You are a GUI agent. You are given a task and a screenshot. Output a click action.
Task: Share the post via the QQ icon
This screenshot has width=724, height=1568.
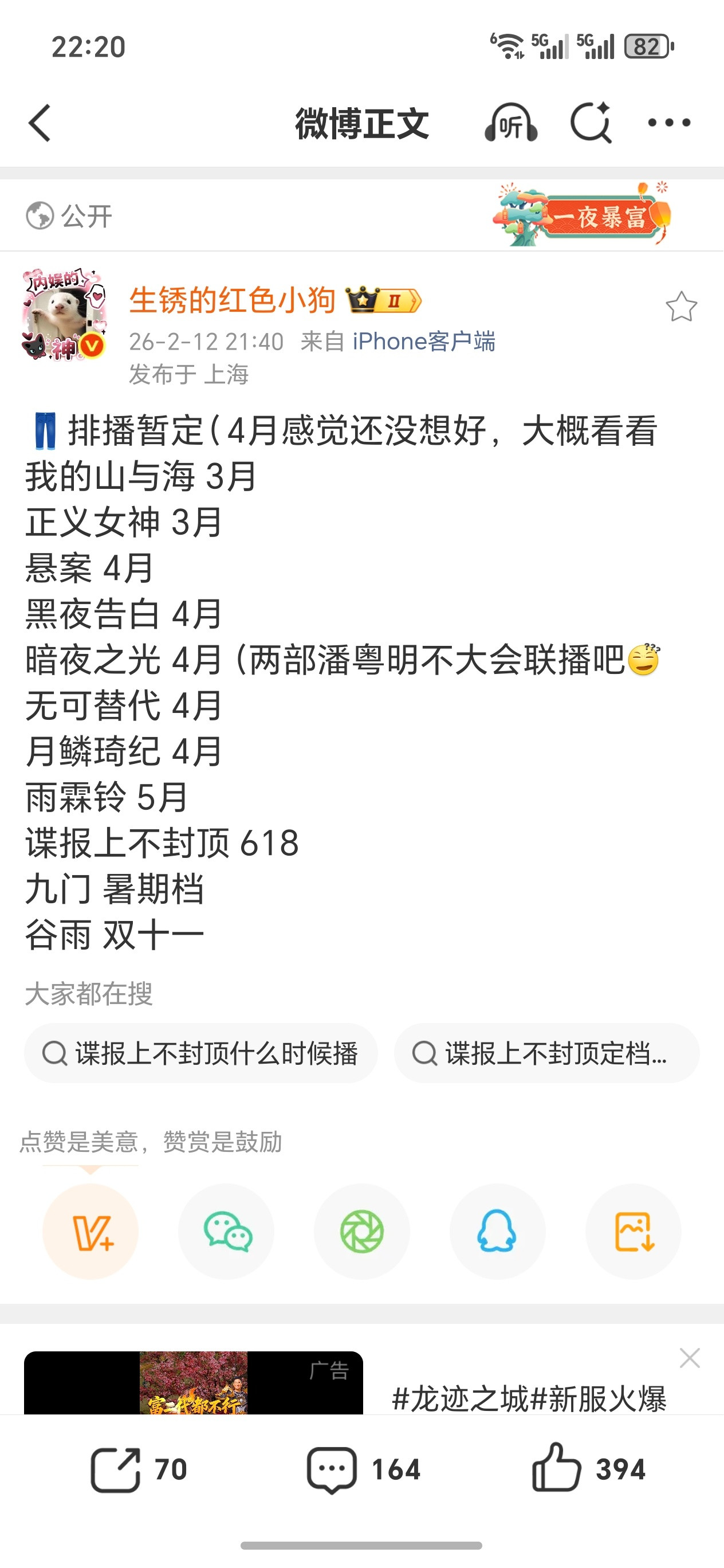498,1231
